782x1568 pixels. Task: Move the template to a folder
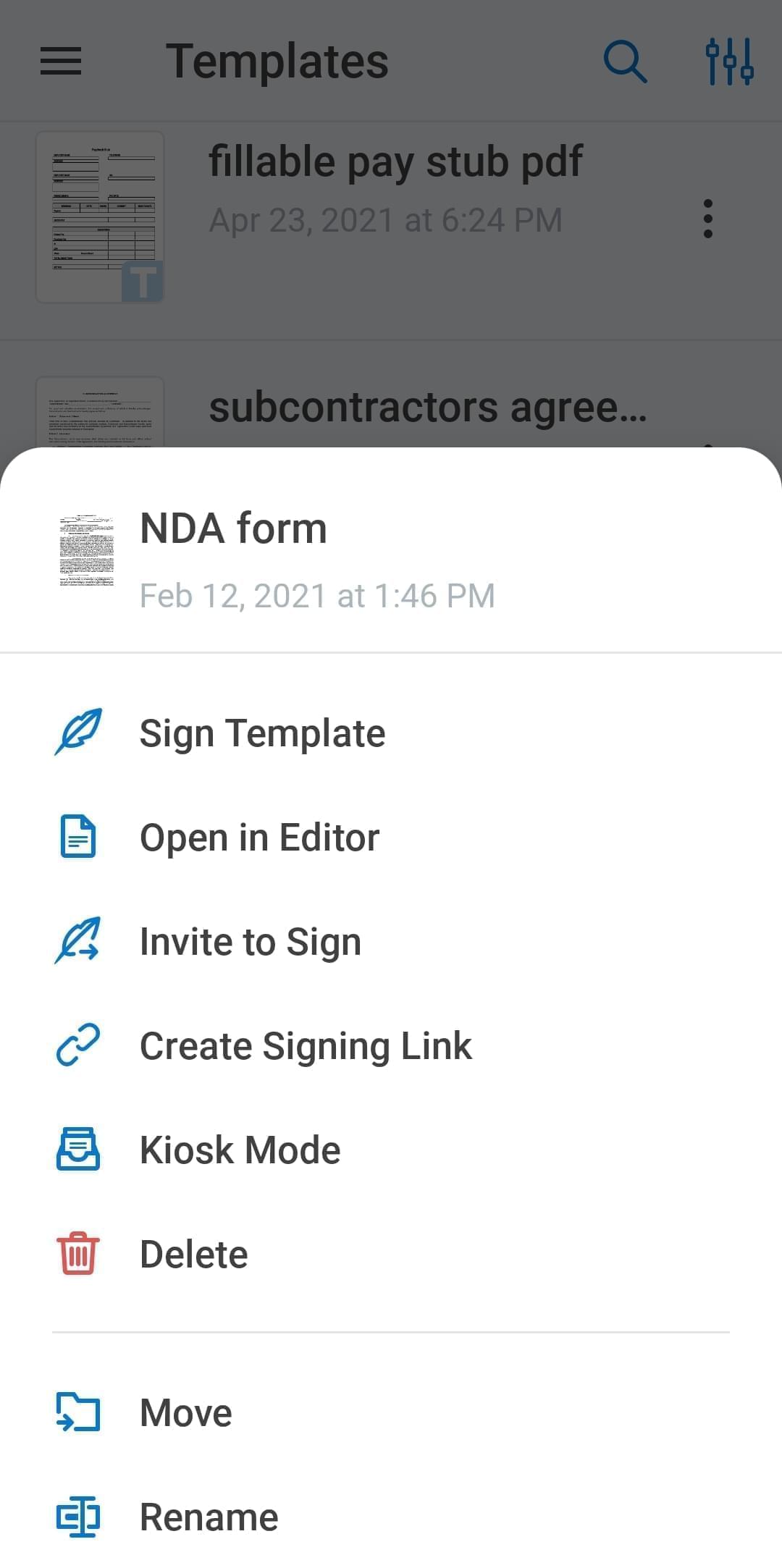tap(185, 1412)
